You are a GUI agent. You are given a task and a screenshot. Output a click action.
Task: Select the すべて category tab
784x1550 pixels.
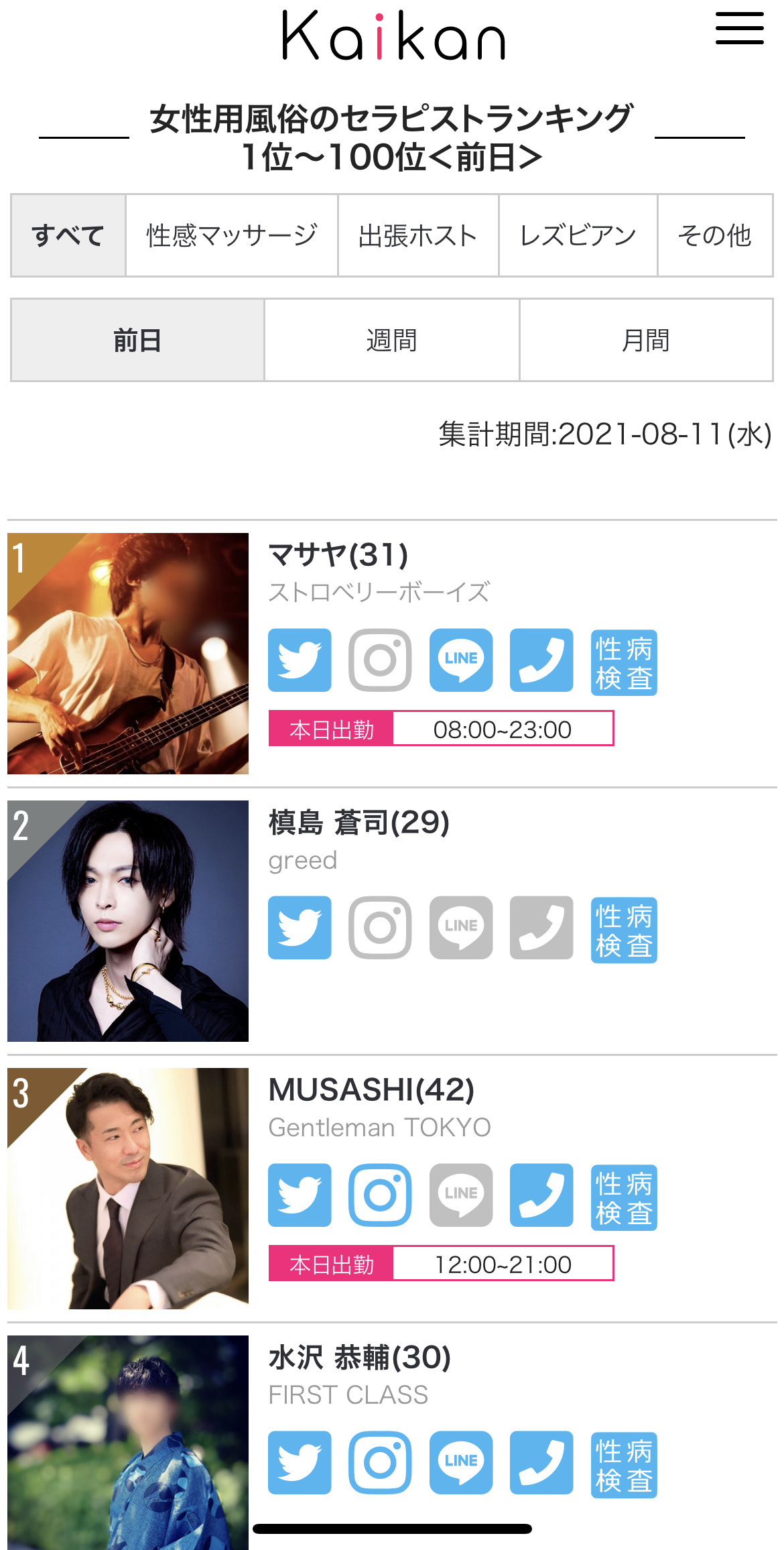[x=68, y=235]
